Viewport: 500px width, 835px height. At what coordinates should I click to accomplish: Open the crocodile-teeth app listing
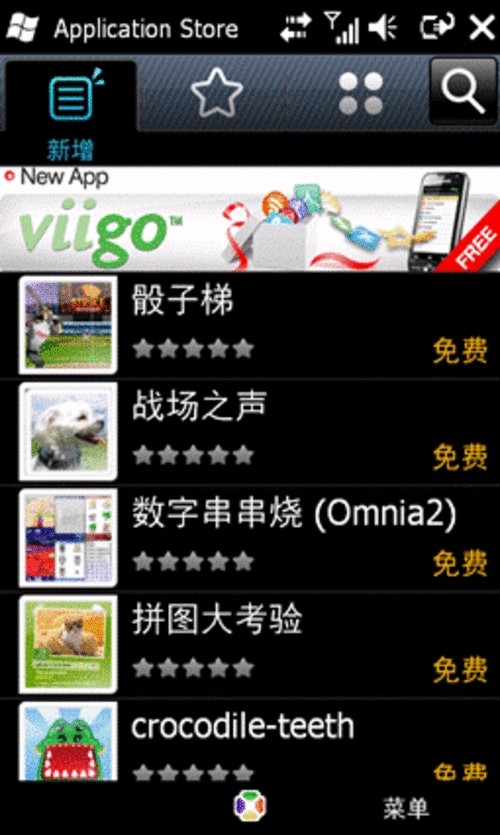(250, 740)
